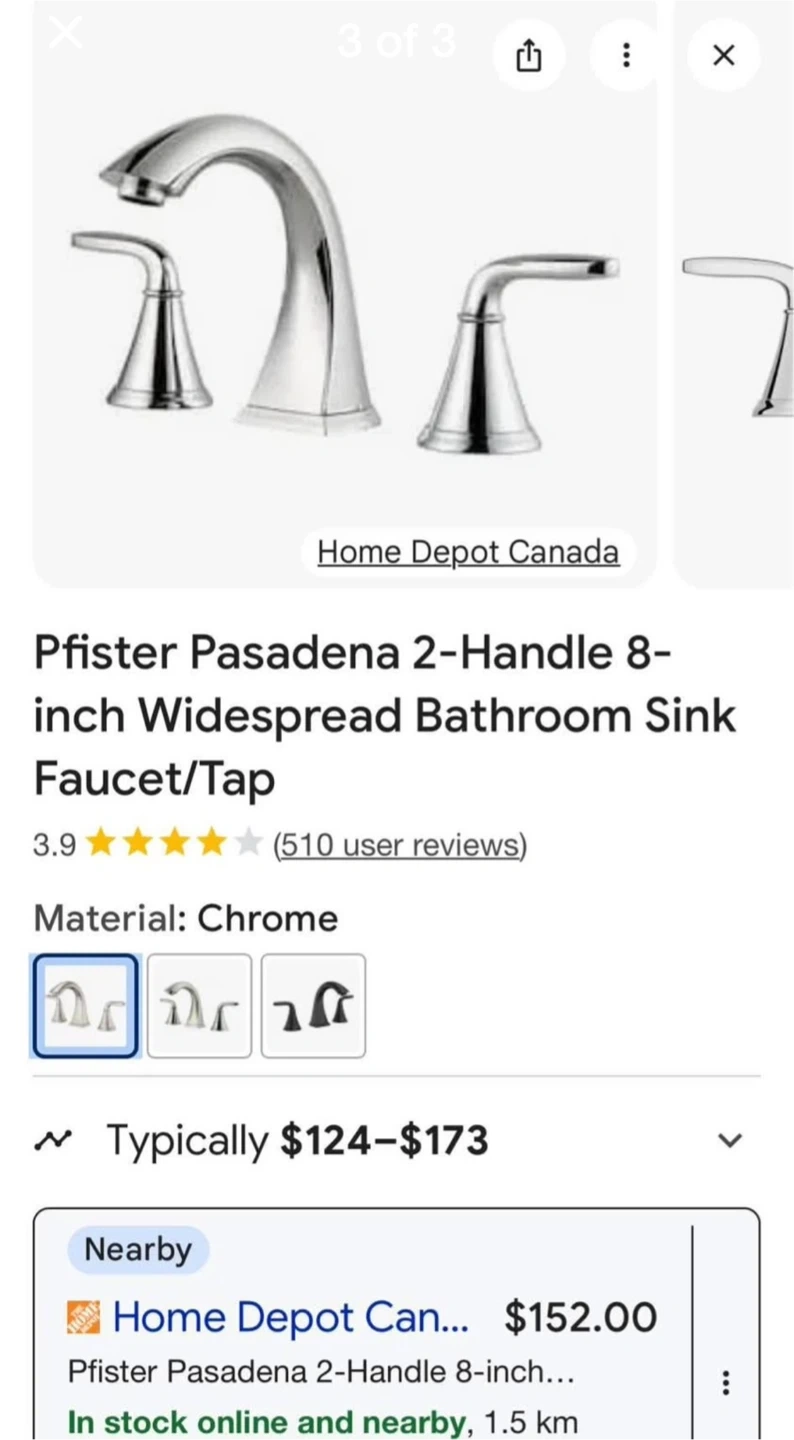Show the next partially visible product image
794x1440 pixels.
740,300
